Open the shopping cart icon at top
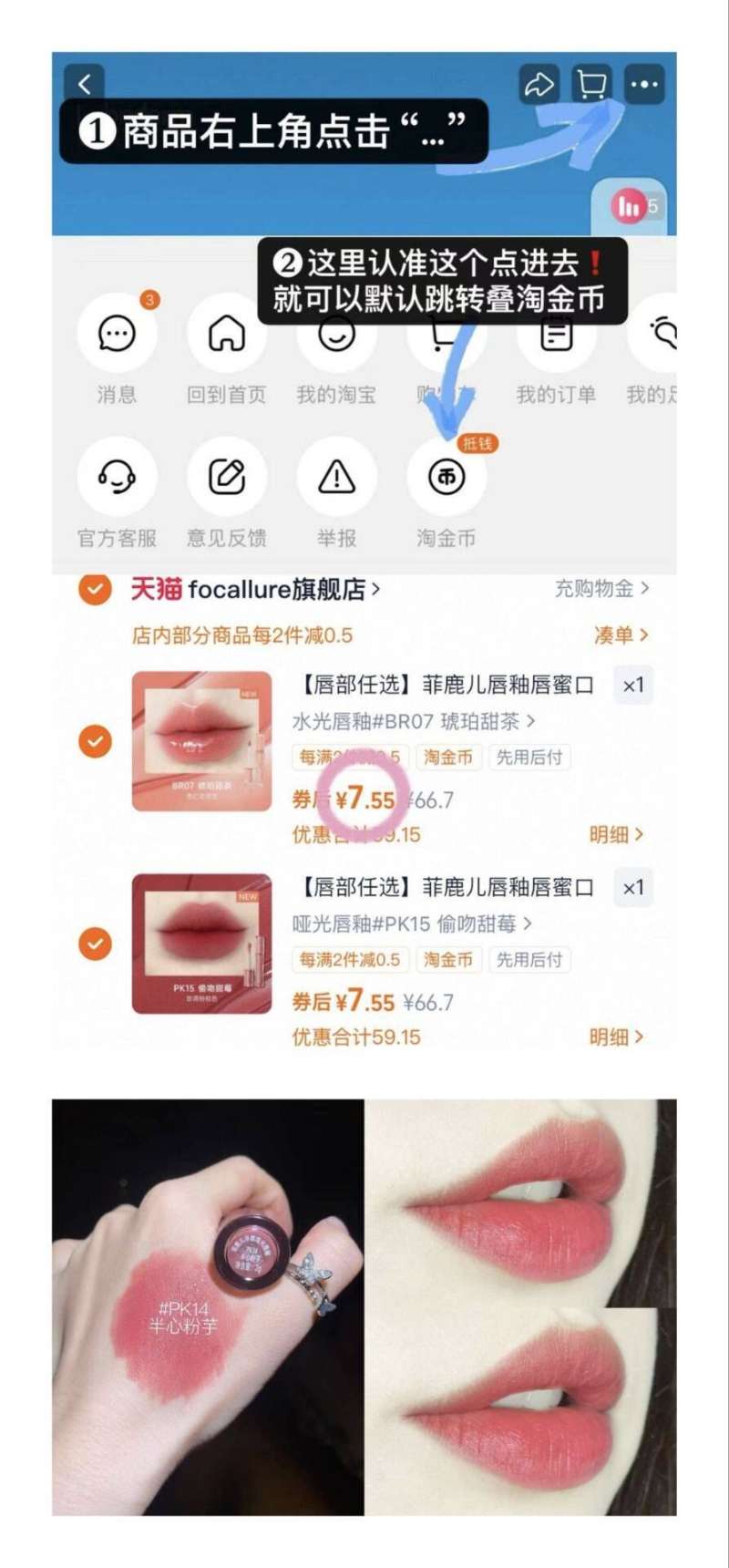The width and height of the screenshot is (729, 1568). [593, 84]
